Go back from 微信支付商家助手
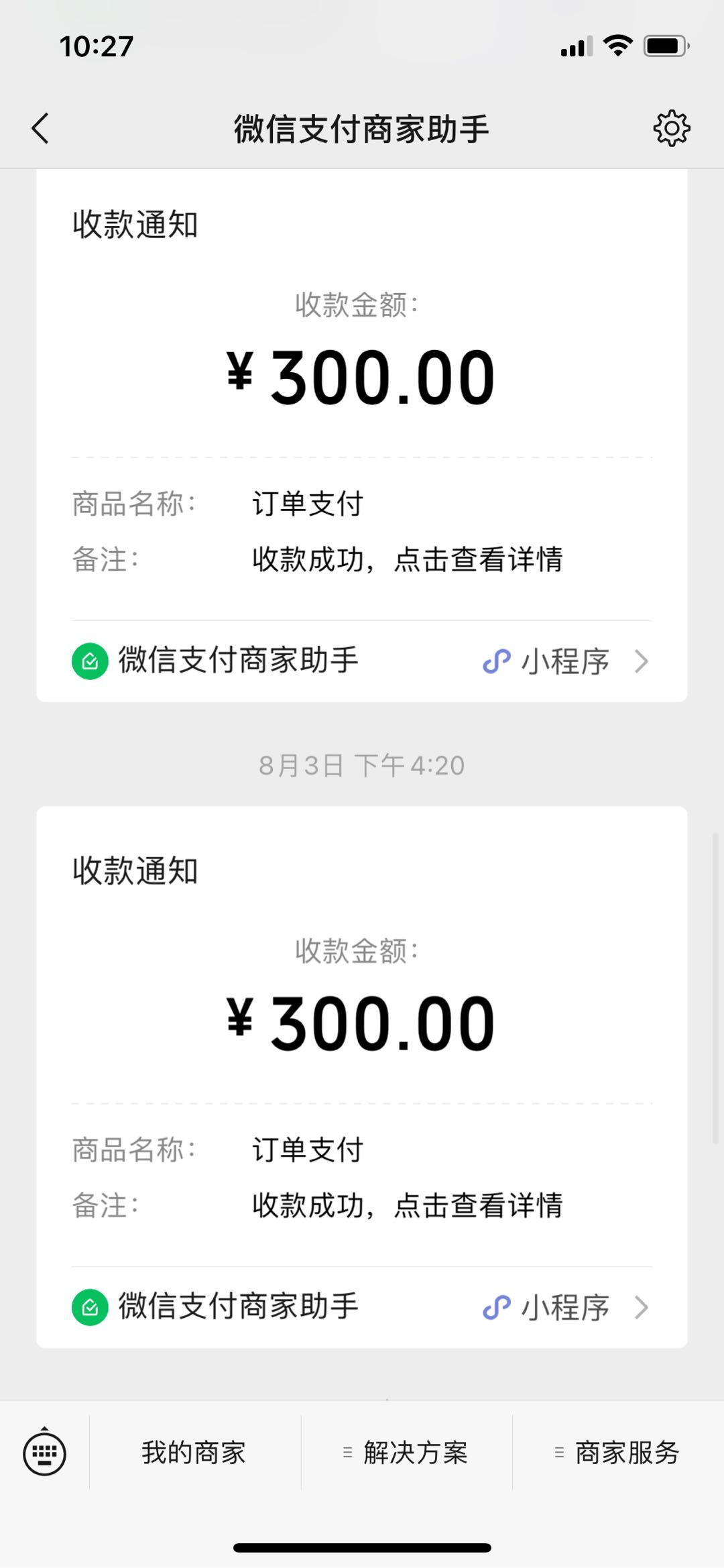The image size is (724, 1568). [40, 128]
